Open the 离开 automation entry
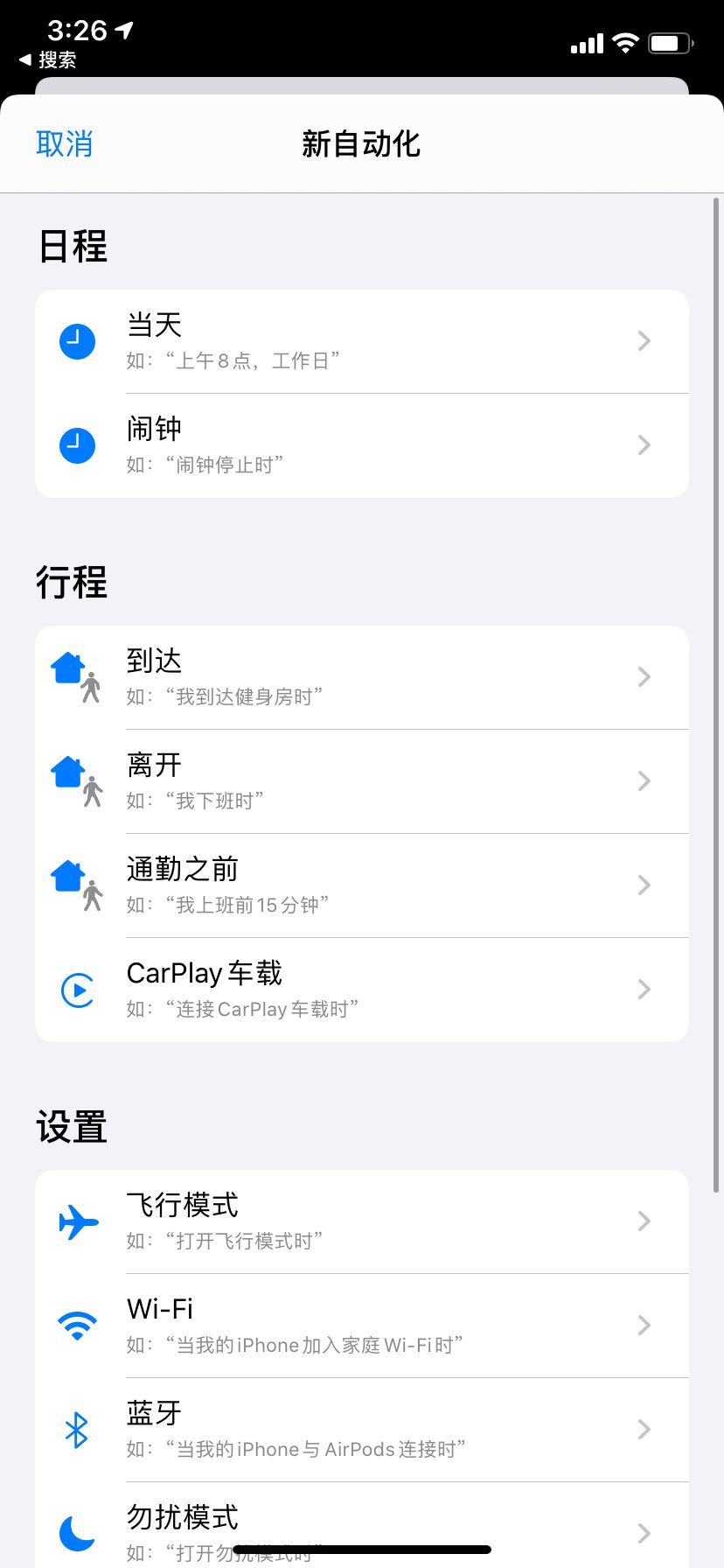This screenshot has width=724, height=1568. click(362, 781)
